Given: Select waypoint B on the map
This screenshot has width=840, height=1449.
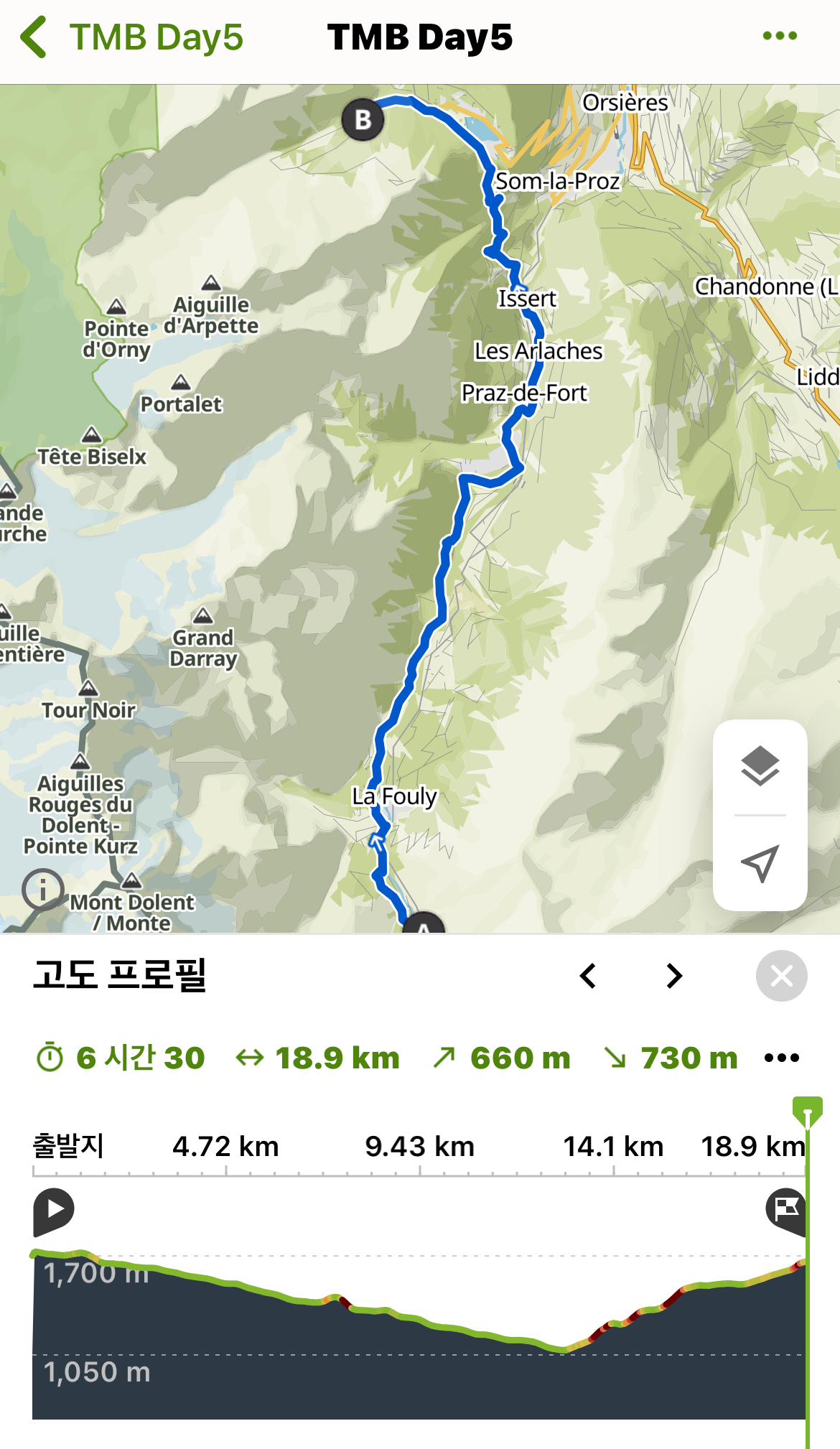Looking at the screenshot, I should (363, 119).
